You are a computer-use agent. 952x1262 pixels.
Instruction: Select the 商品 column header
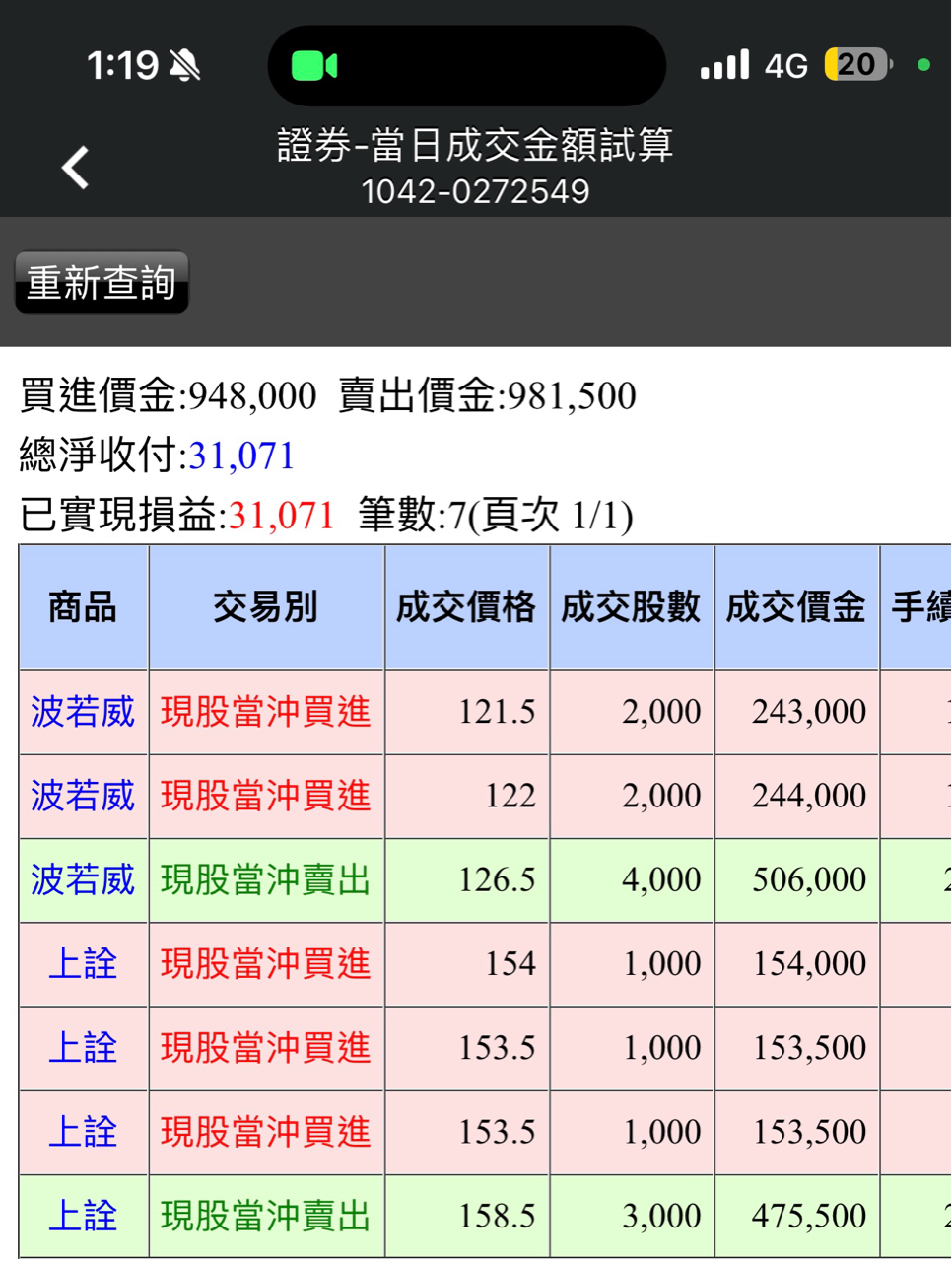coord(81,605)
